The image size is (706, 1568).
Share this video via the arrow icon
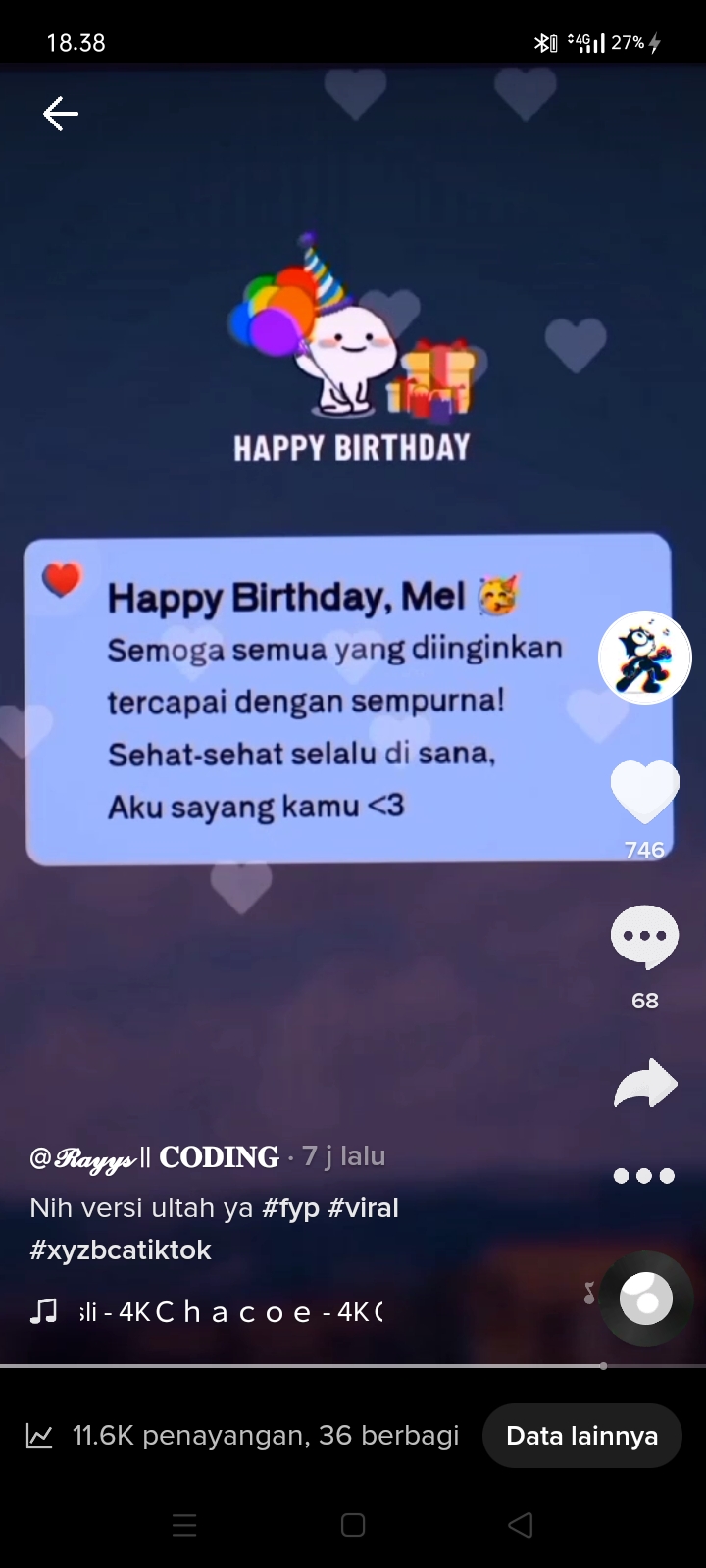[x=645, y=1084]
